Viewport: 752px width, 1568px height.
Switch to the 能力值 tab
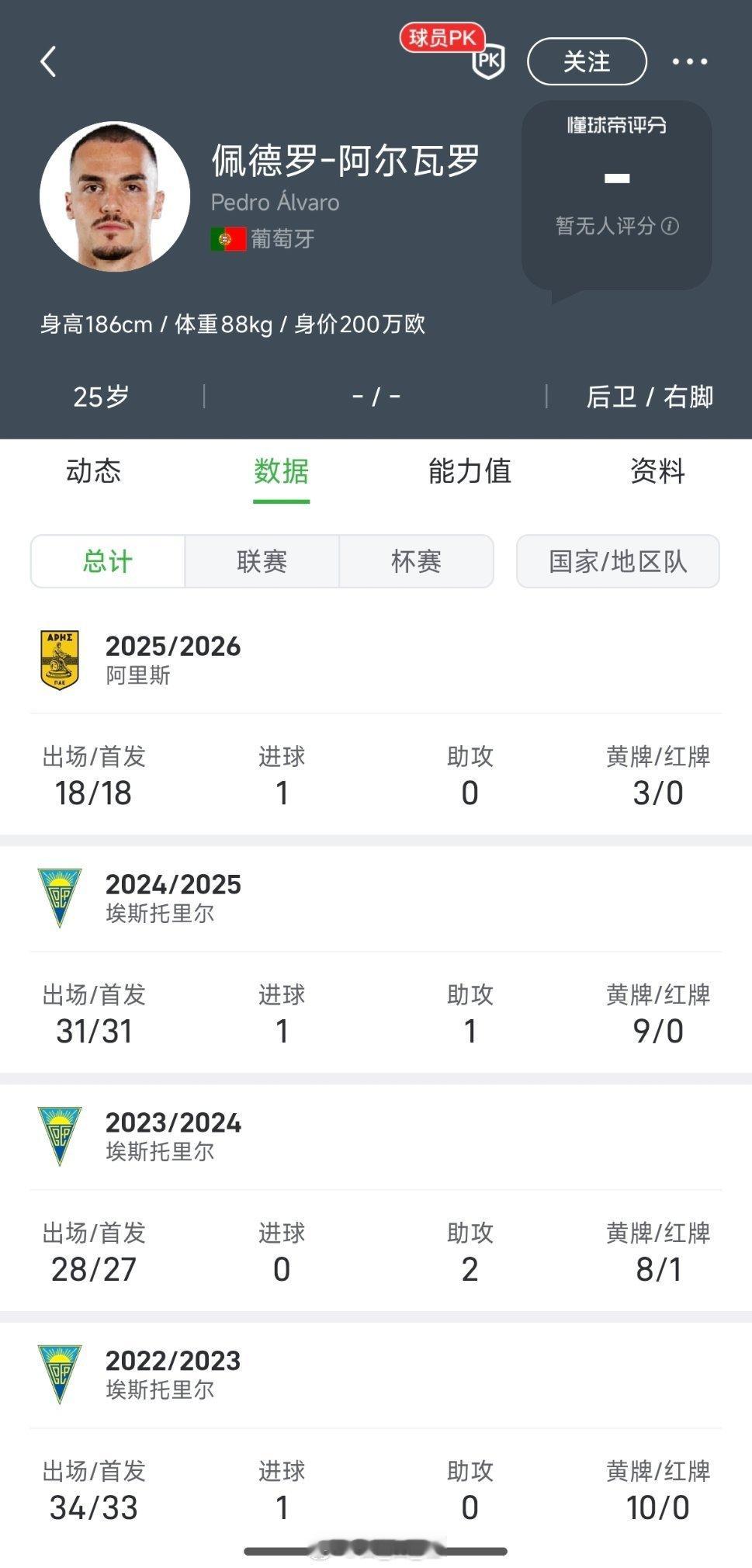pos(469,472)
